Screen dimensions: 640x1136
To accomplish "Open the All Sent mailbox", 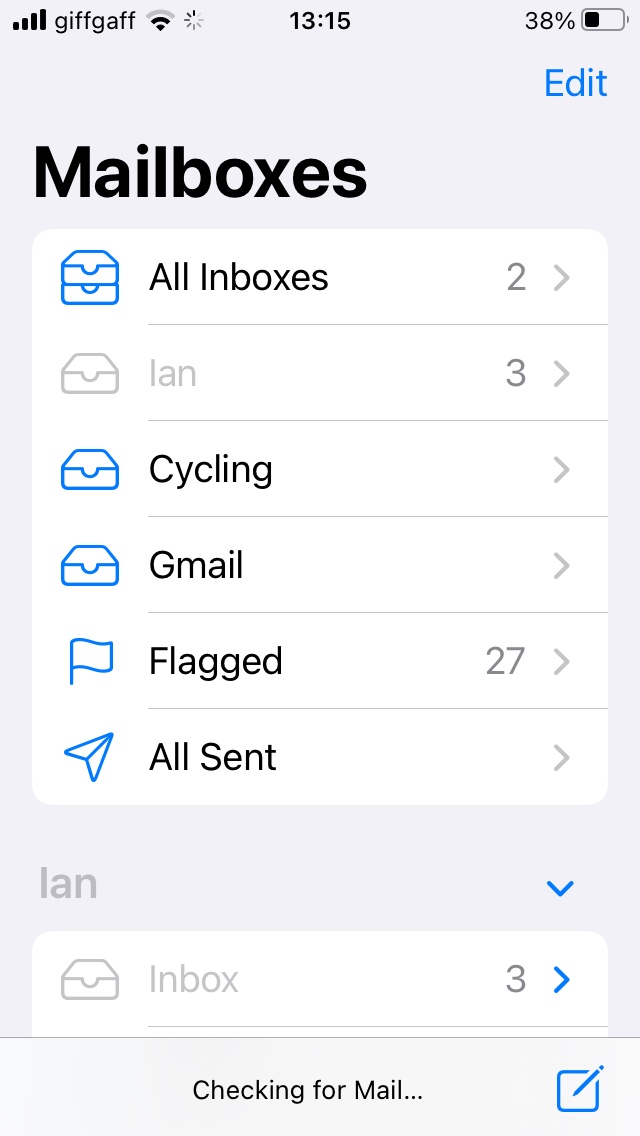I will click(320, 757).
